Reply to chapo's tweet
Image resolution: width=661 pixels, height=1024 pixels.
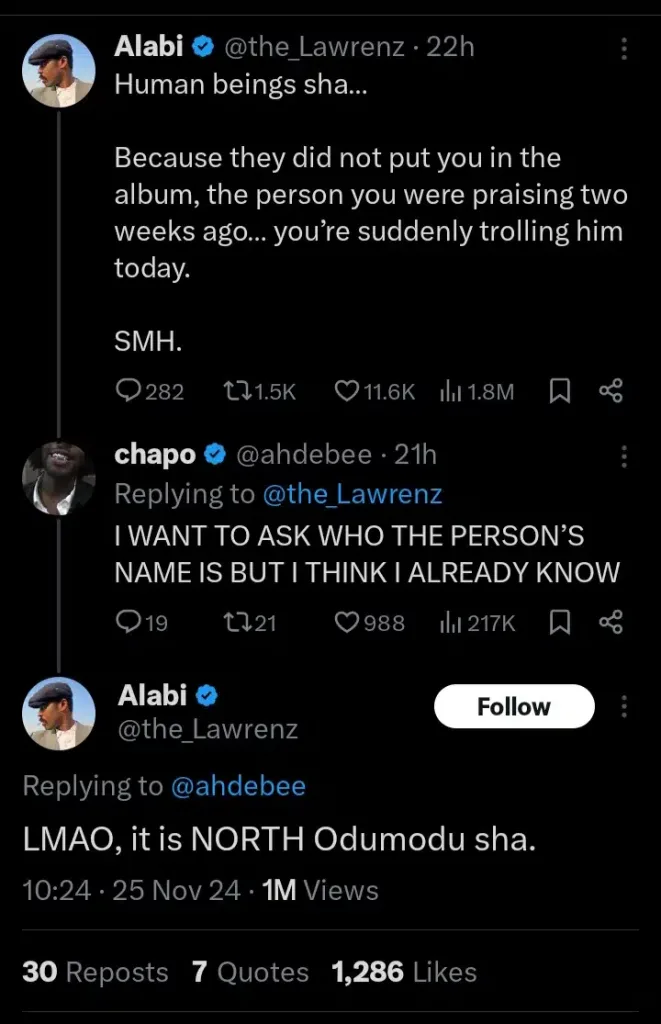tap(129, 623)
